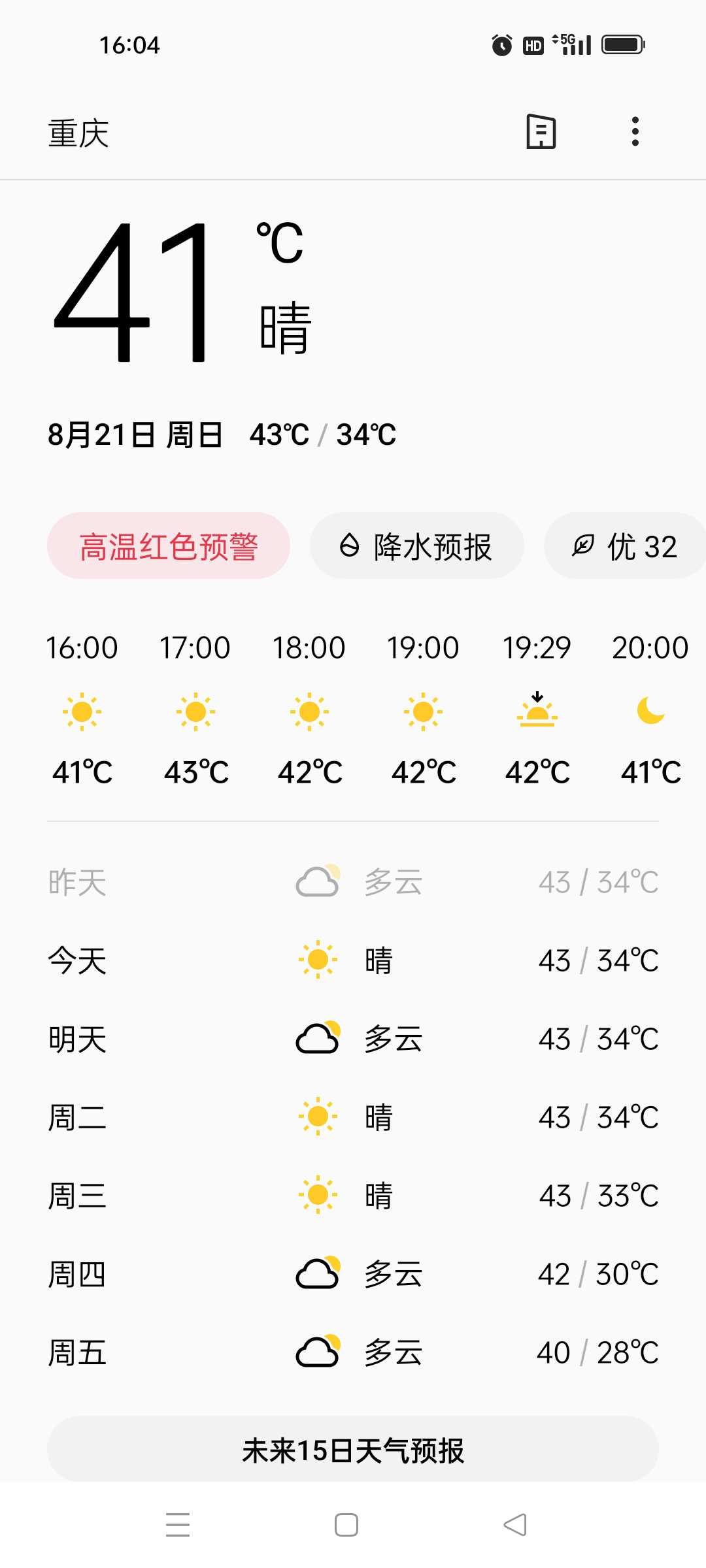This screenshot has height=1568, width=706.
Task: Select the 周二 forecast row
Action: pos(353,1117)
